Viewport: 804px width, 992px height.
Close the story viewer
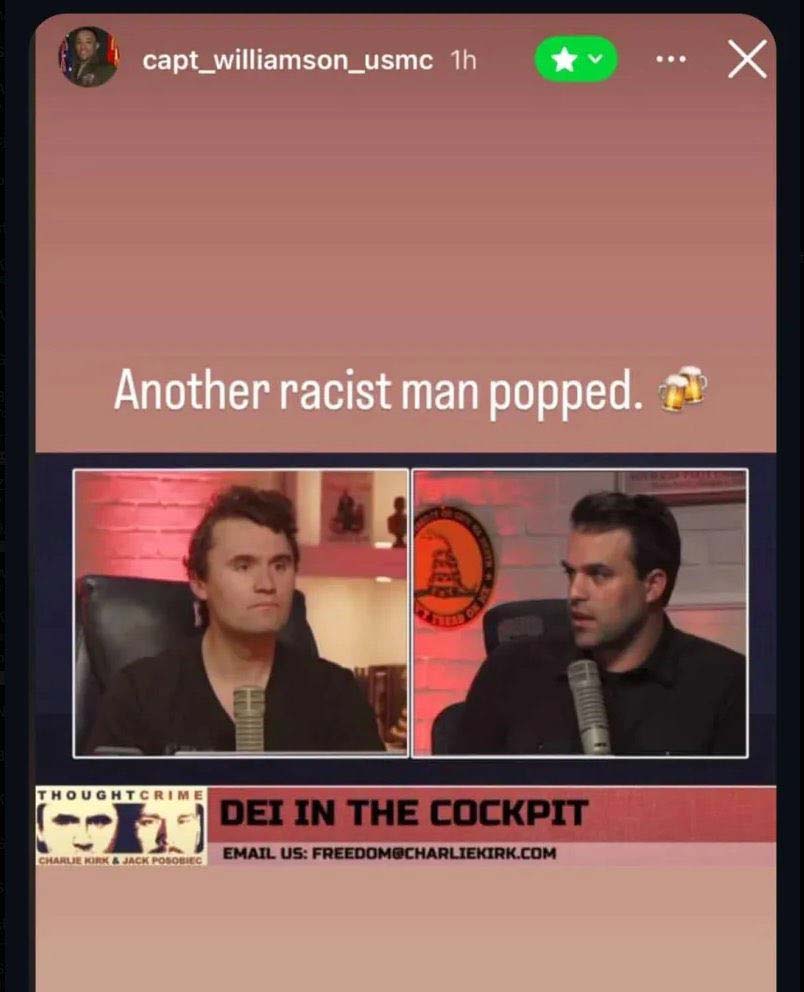[746, 60]
